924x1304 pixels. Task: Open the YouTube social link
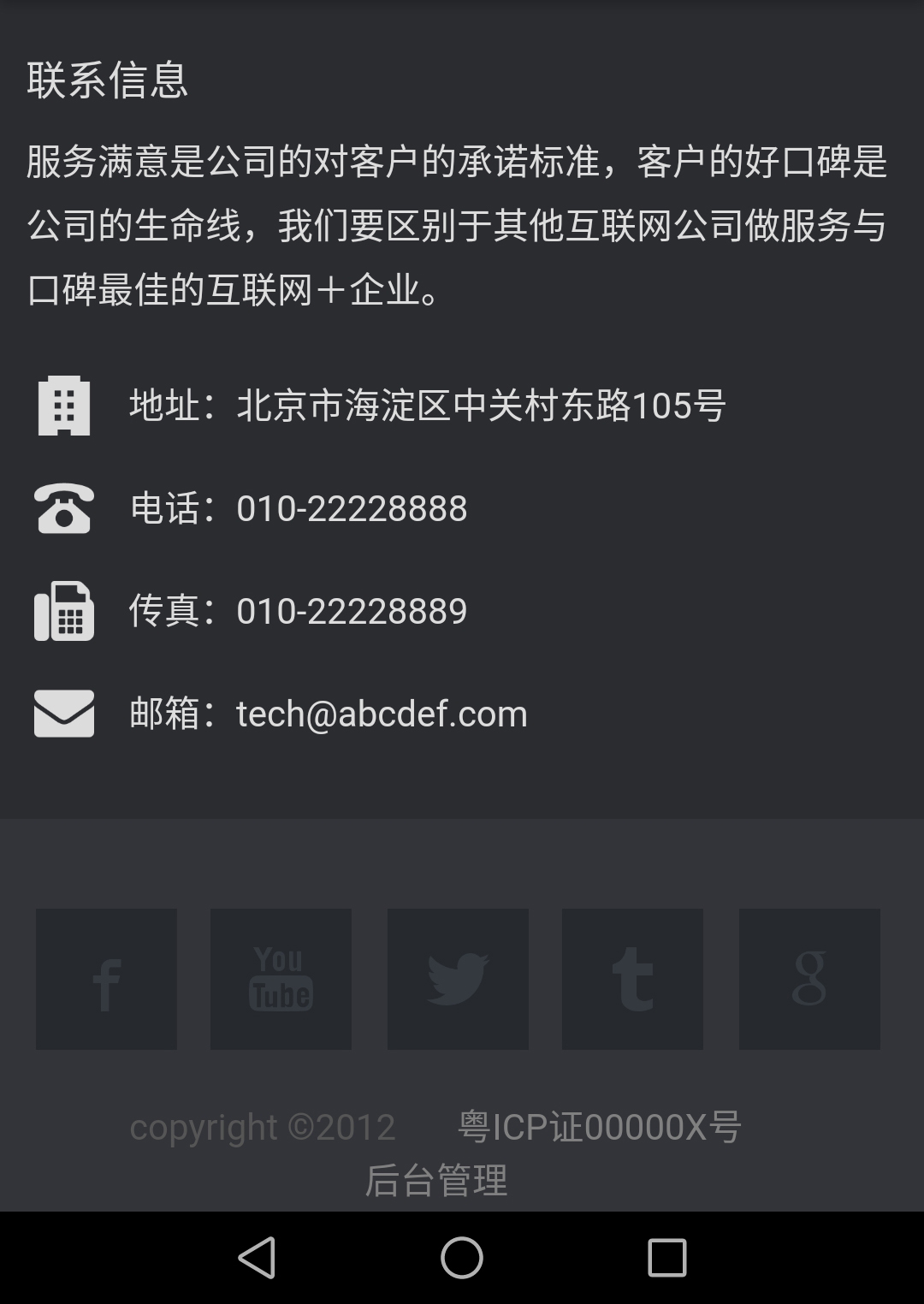[281, 979]
